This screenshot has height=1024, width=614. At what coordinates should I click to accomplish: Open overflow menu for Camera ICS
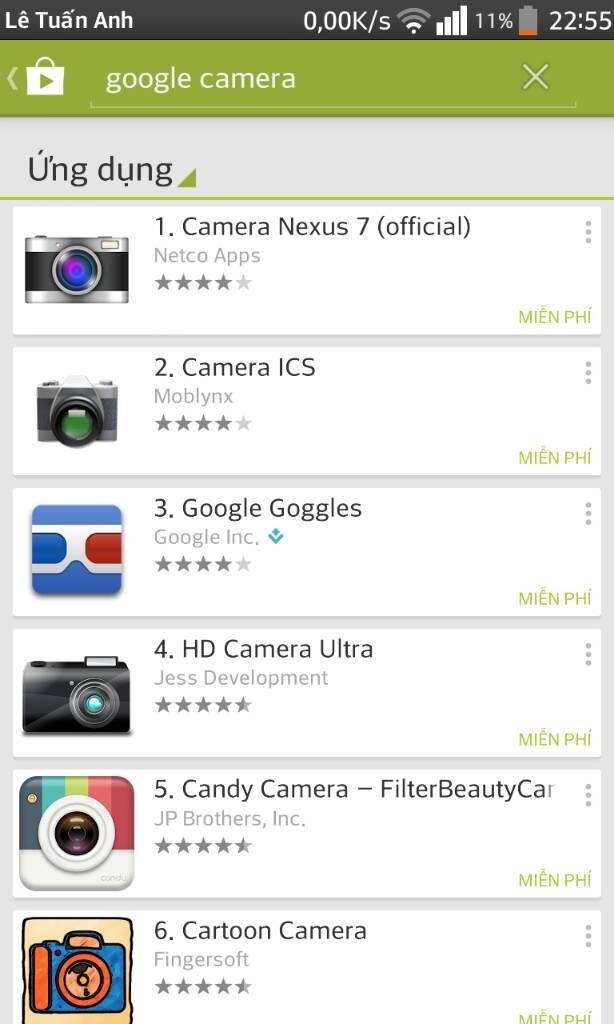[588, 372]
